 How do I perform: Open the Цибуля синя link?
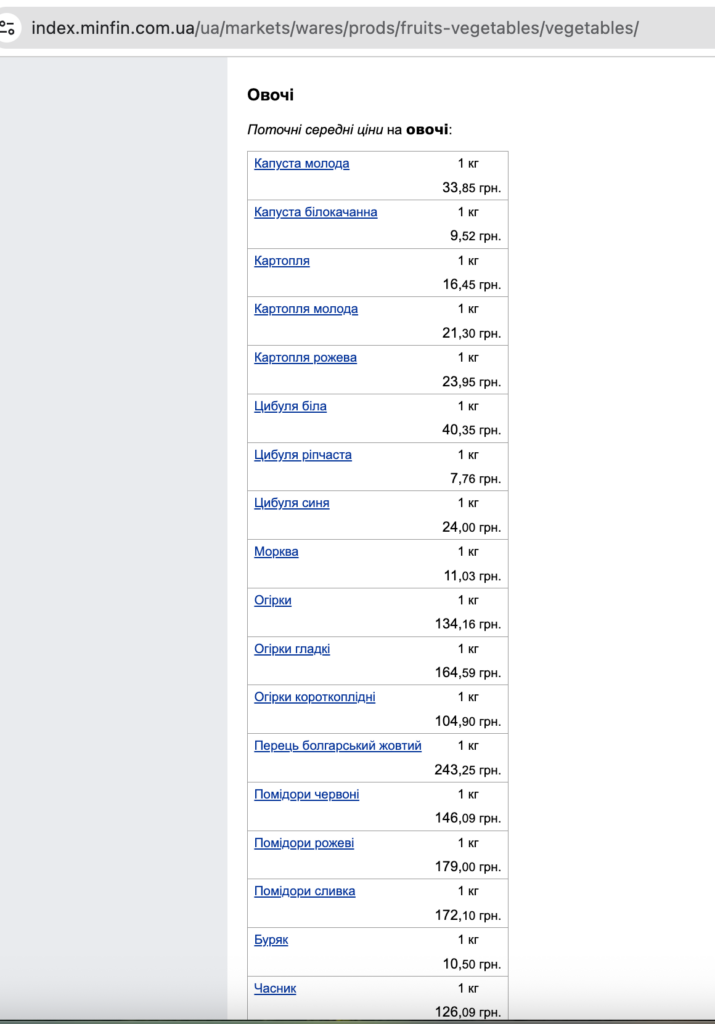[291, 503]
